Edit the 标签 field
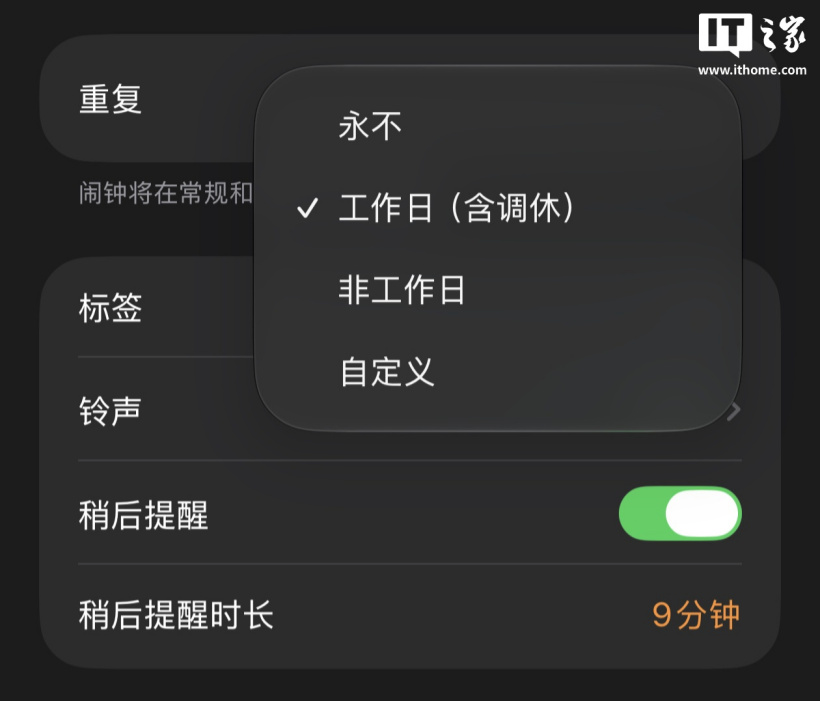 409,308
